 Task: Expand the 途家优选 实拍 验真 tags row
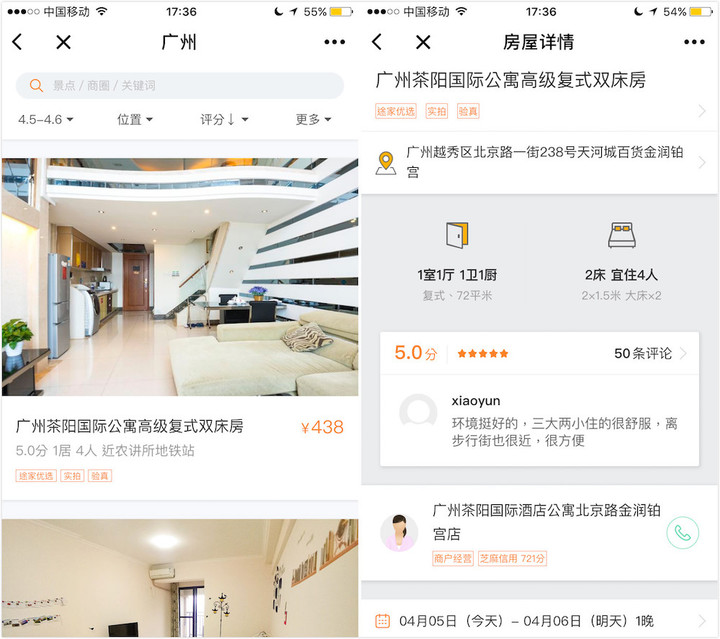[540, 111]
